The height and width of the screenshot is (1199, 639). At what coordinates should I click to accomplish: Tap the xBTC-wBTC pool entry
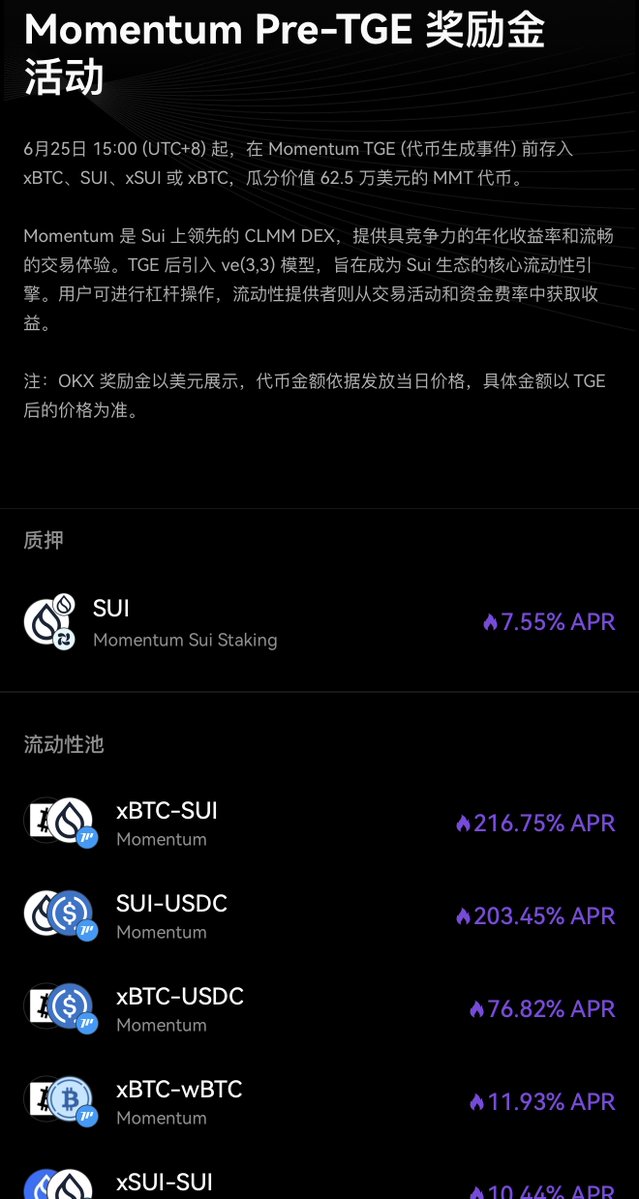[x=319, y=1102]
